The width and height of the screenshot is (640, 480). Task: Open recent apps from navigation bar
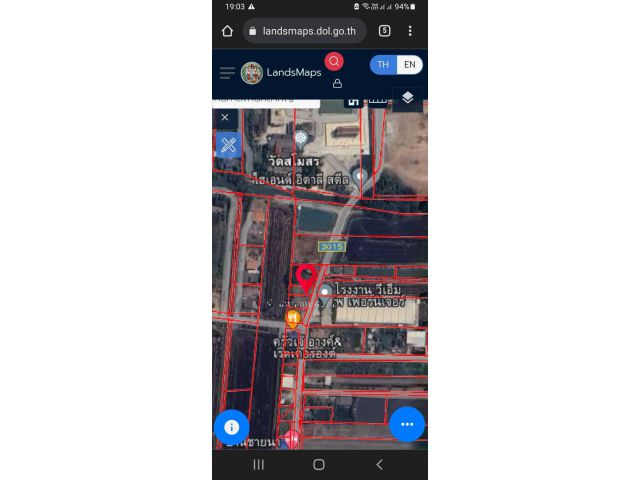[x=259, y=464]
